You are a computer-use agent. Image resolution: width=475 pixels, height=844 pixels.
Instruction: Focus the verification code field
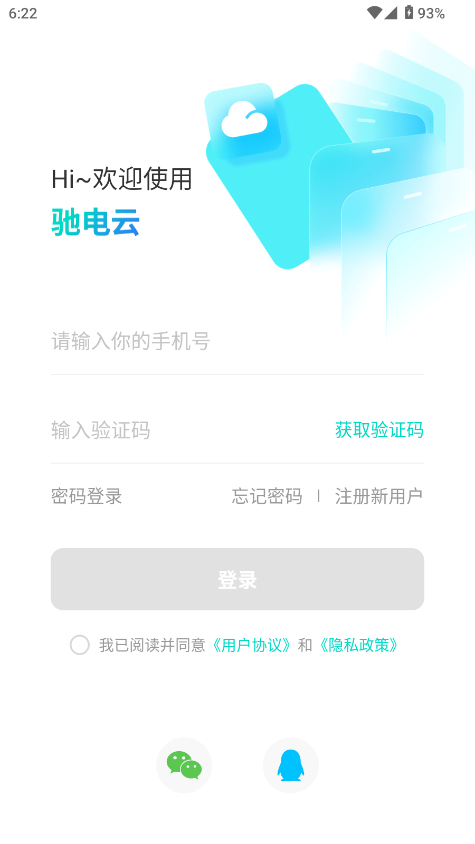[x=188, y=430]
